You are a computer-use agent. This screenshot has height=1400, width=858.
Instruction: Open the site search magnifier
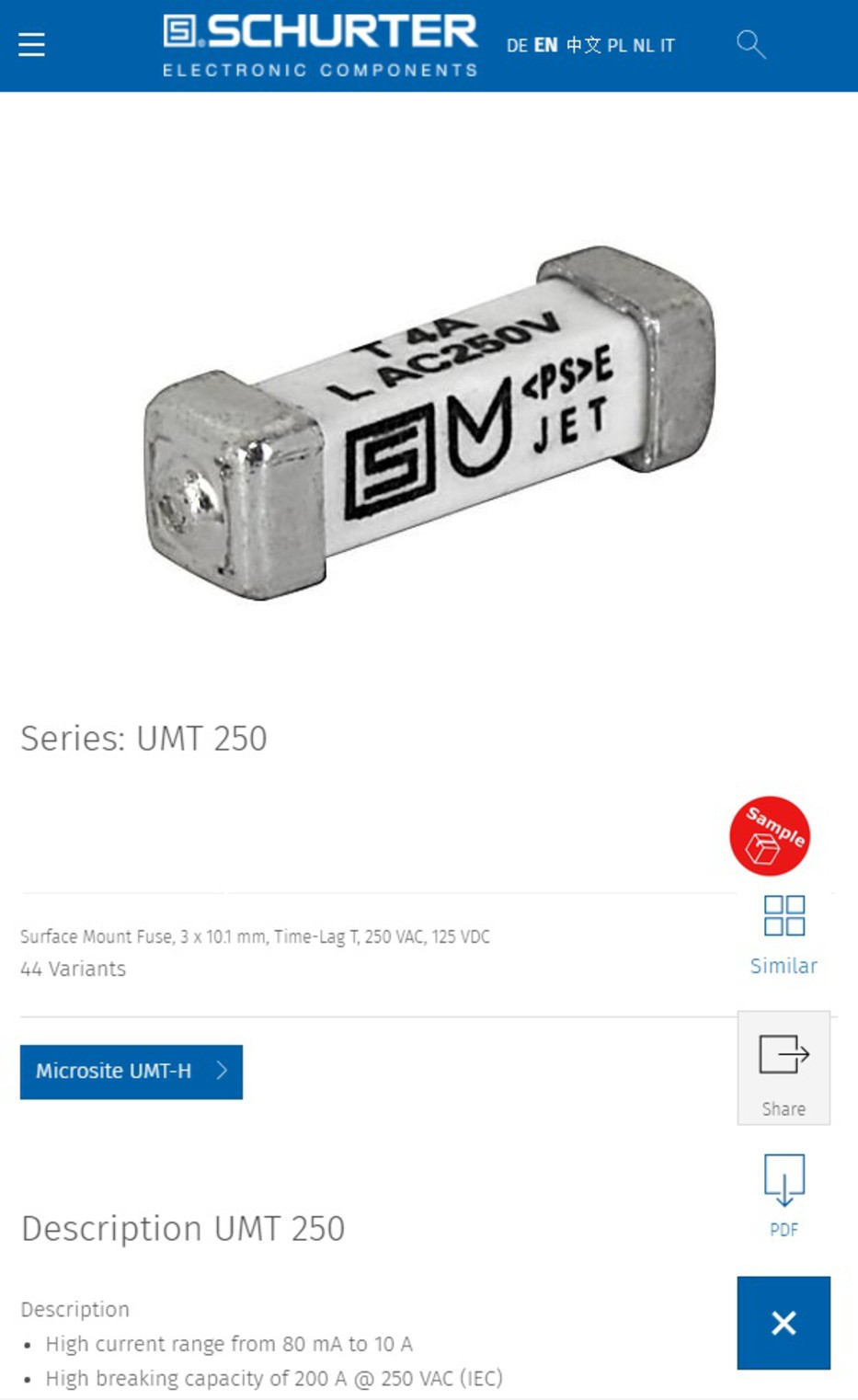(750, 44)
